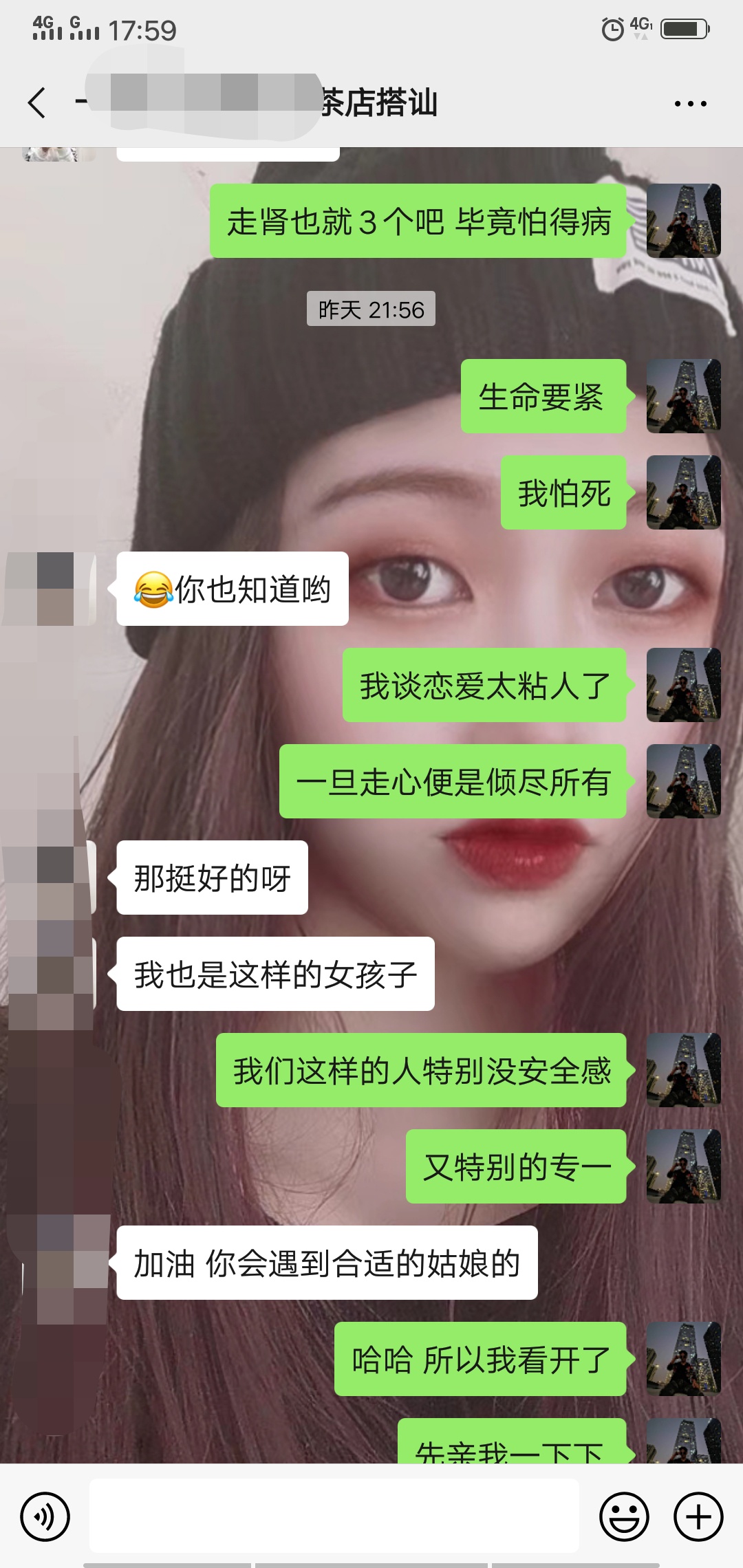
Task: Open the emoji sticker panel
Action: (624, 1516)
